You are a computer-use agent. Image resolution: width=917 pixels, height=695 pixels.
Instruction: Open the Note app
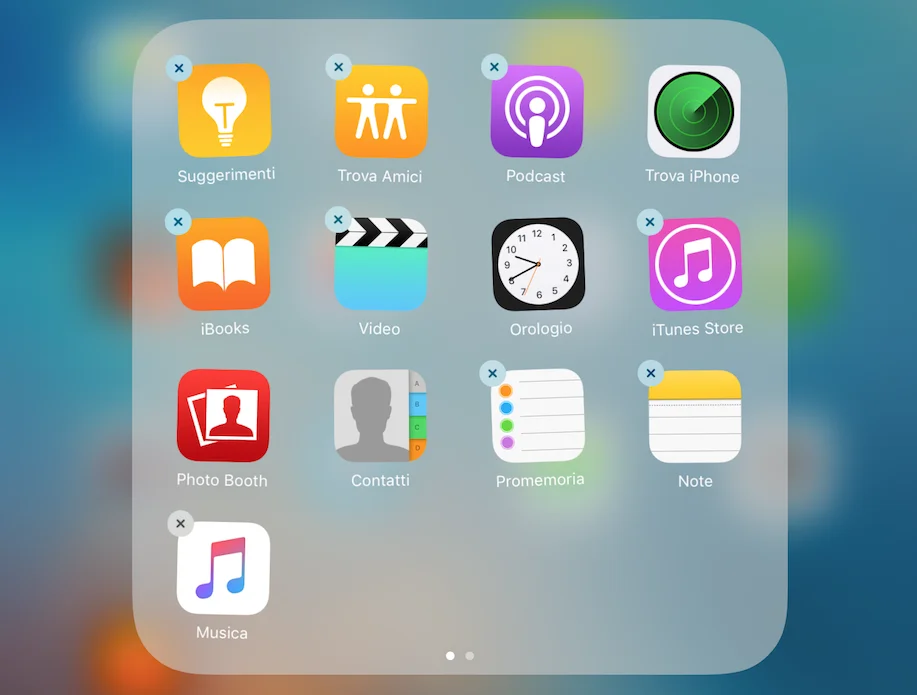click(x=694, y=416)
